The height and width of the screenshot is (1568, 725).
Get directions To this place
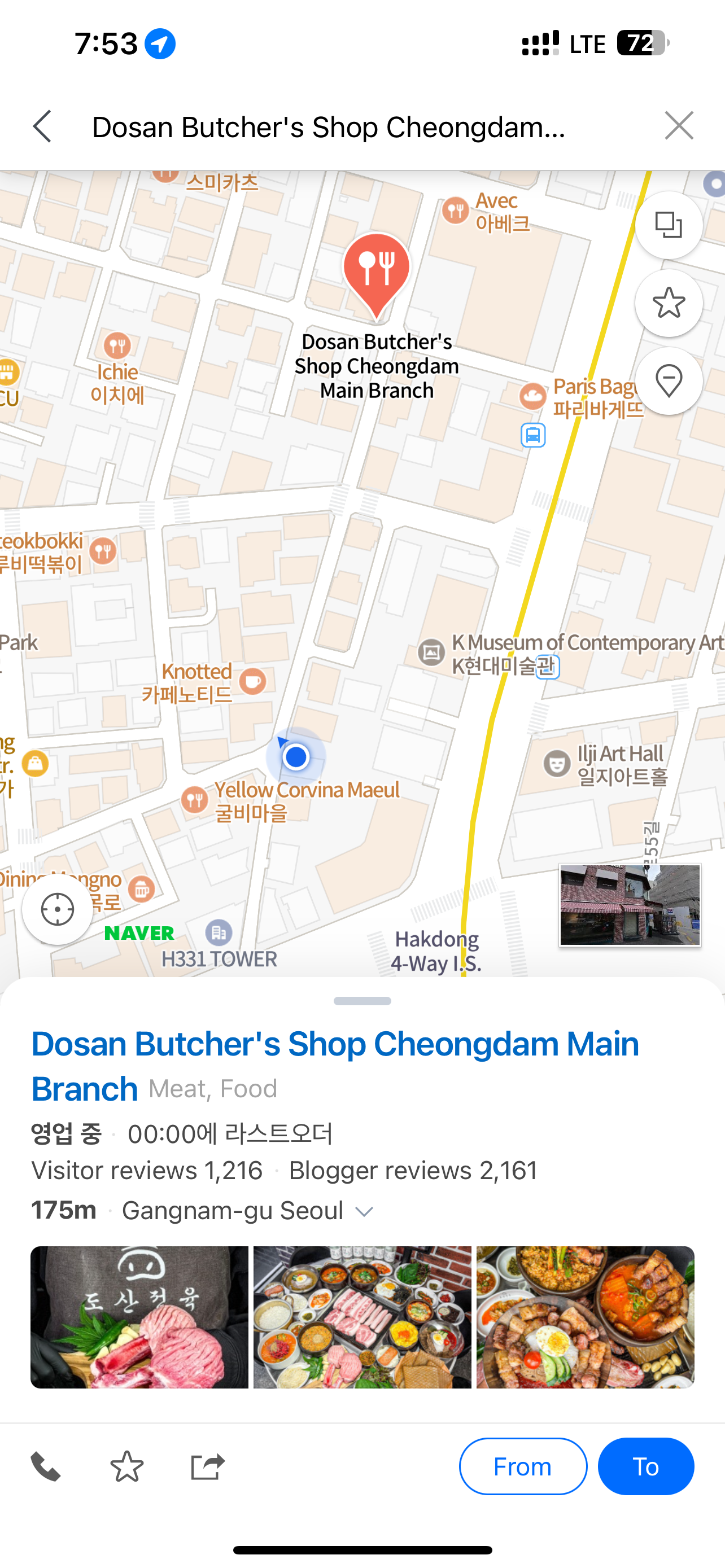[x=645, y=1466]
